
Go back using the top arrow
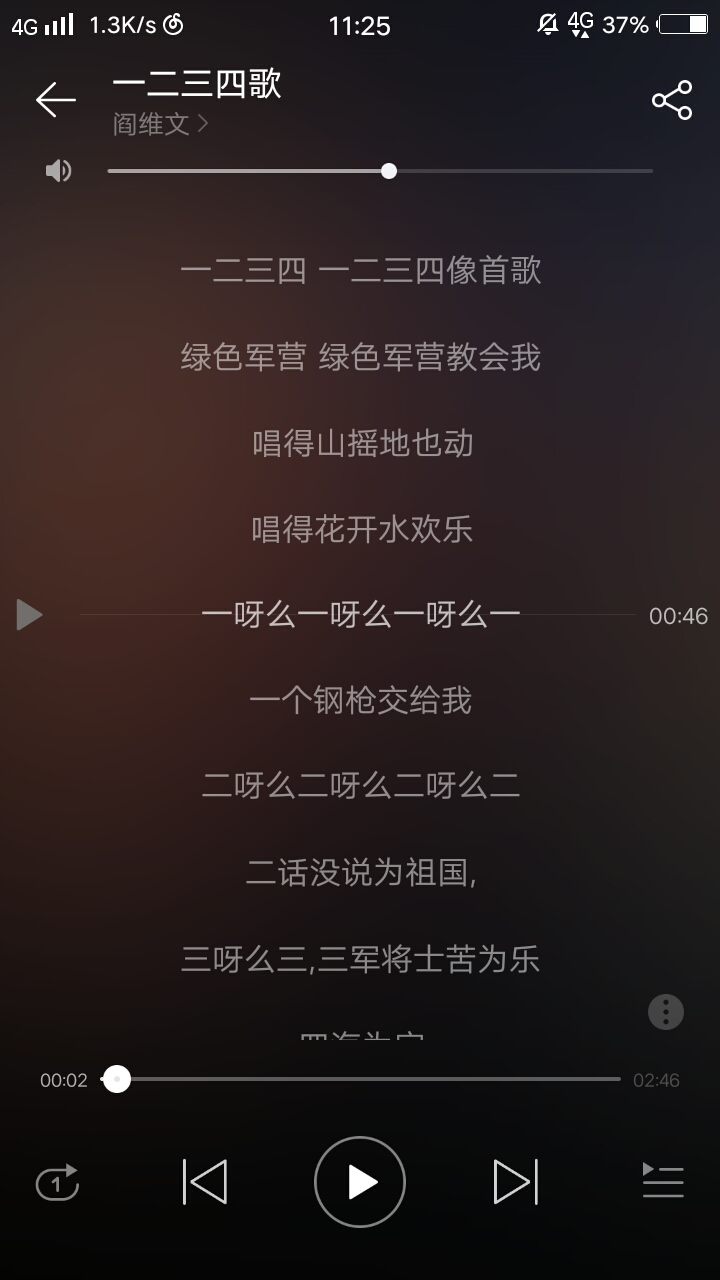56,99
